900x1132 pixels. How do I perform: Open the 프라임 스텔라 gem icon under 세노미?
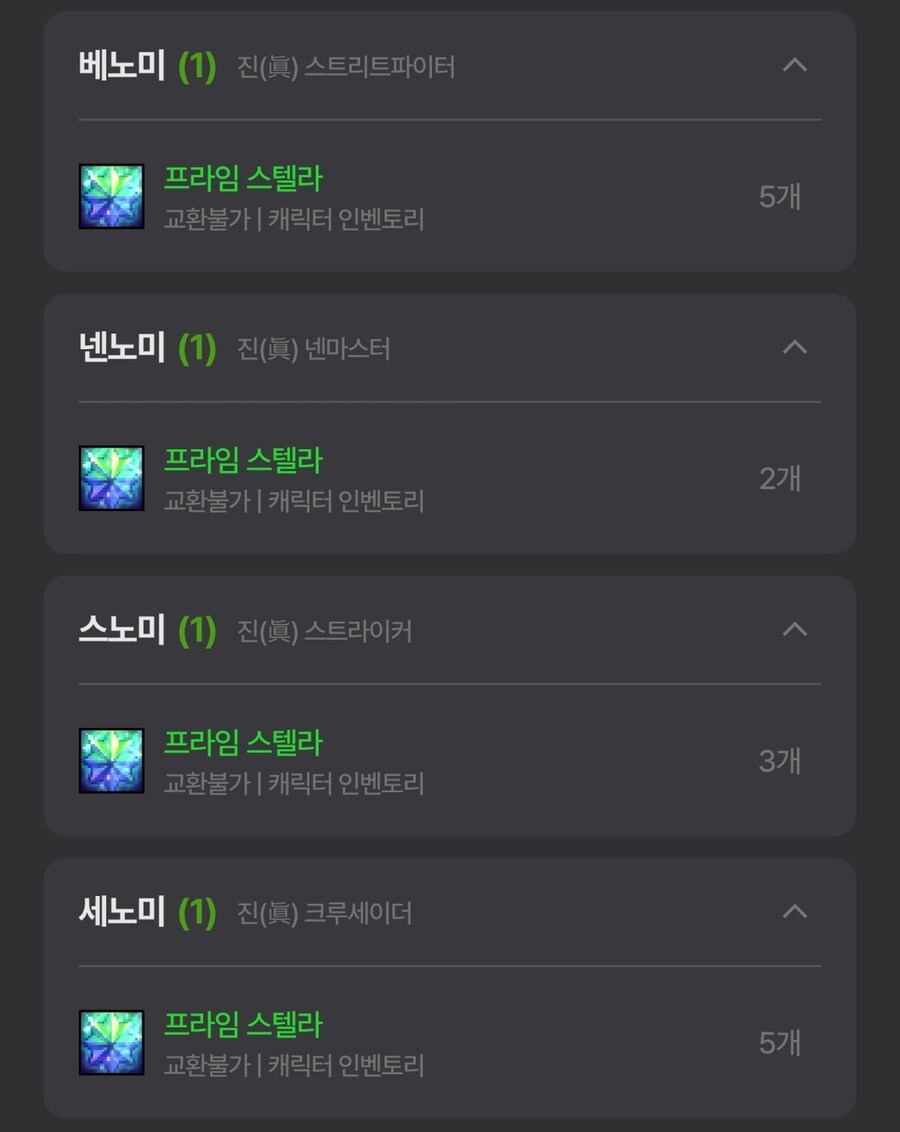111,1042
